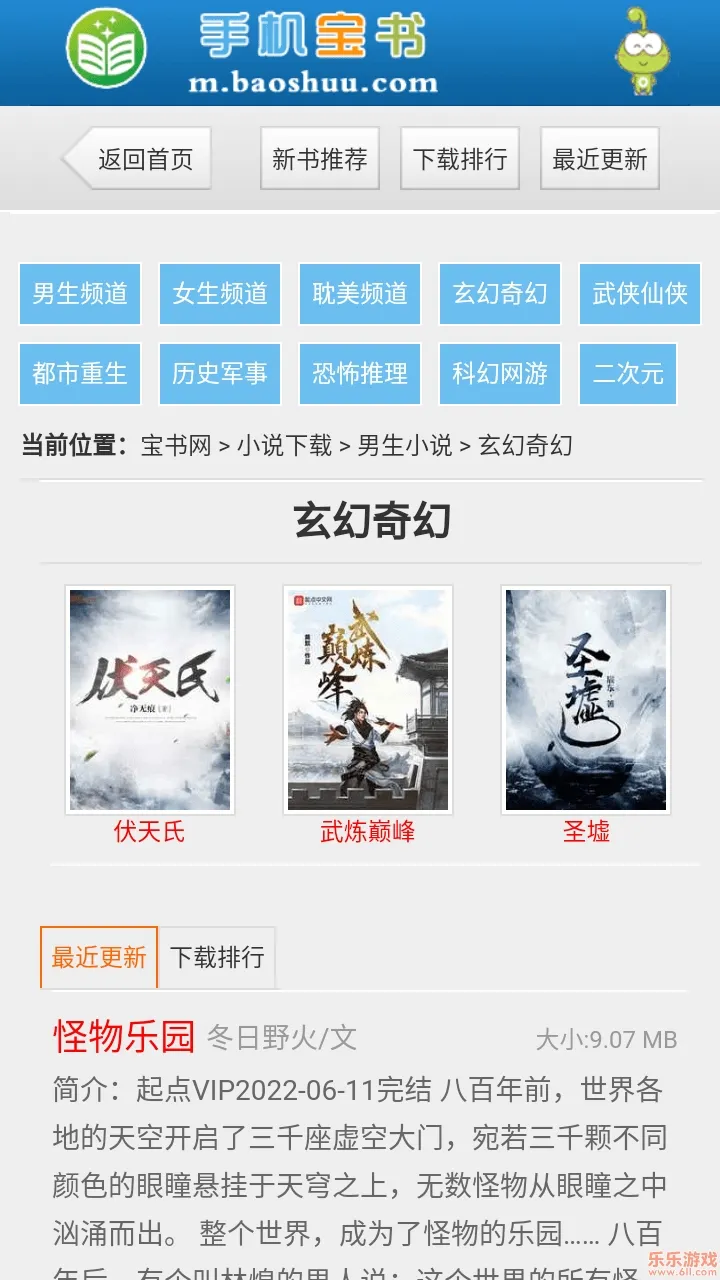The height and width of the screenshot is (1280, 720).
Task: Choose the 玄幻奇幻 category chip
Action: [x=500, y=294]
